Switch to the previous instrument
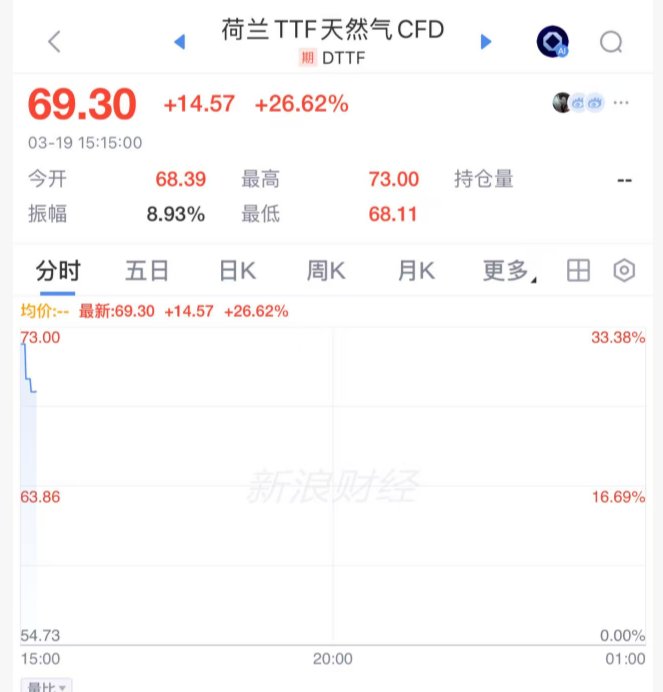The image size is (663, 692). pyautogui.click(x=180, y=42)
